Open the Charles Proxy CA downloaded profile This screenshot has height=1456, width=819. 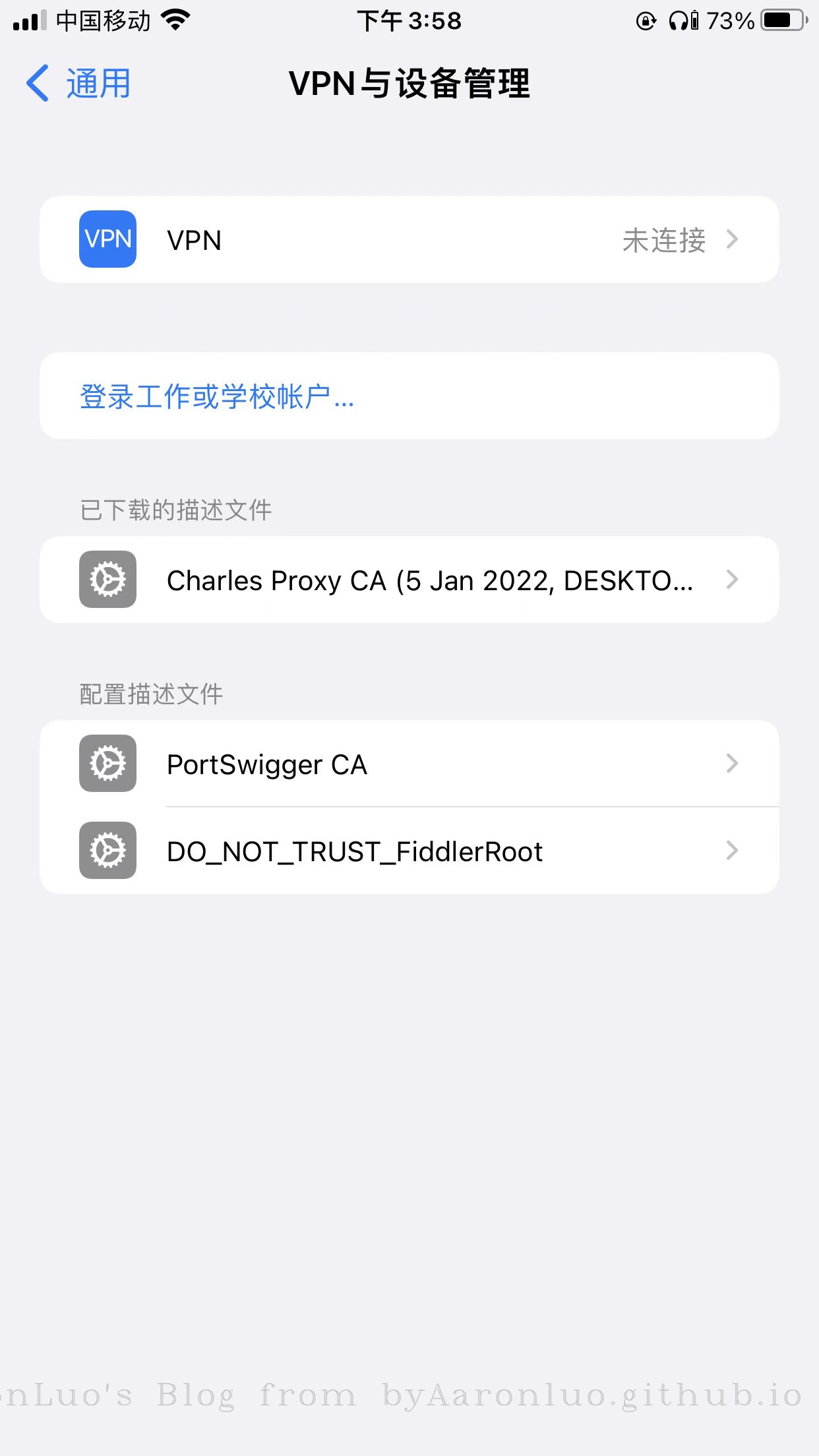[x=409, y=580]
